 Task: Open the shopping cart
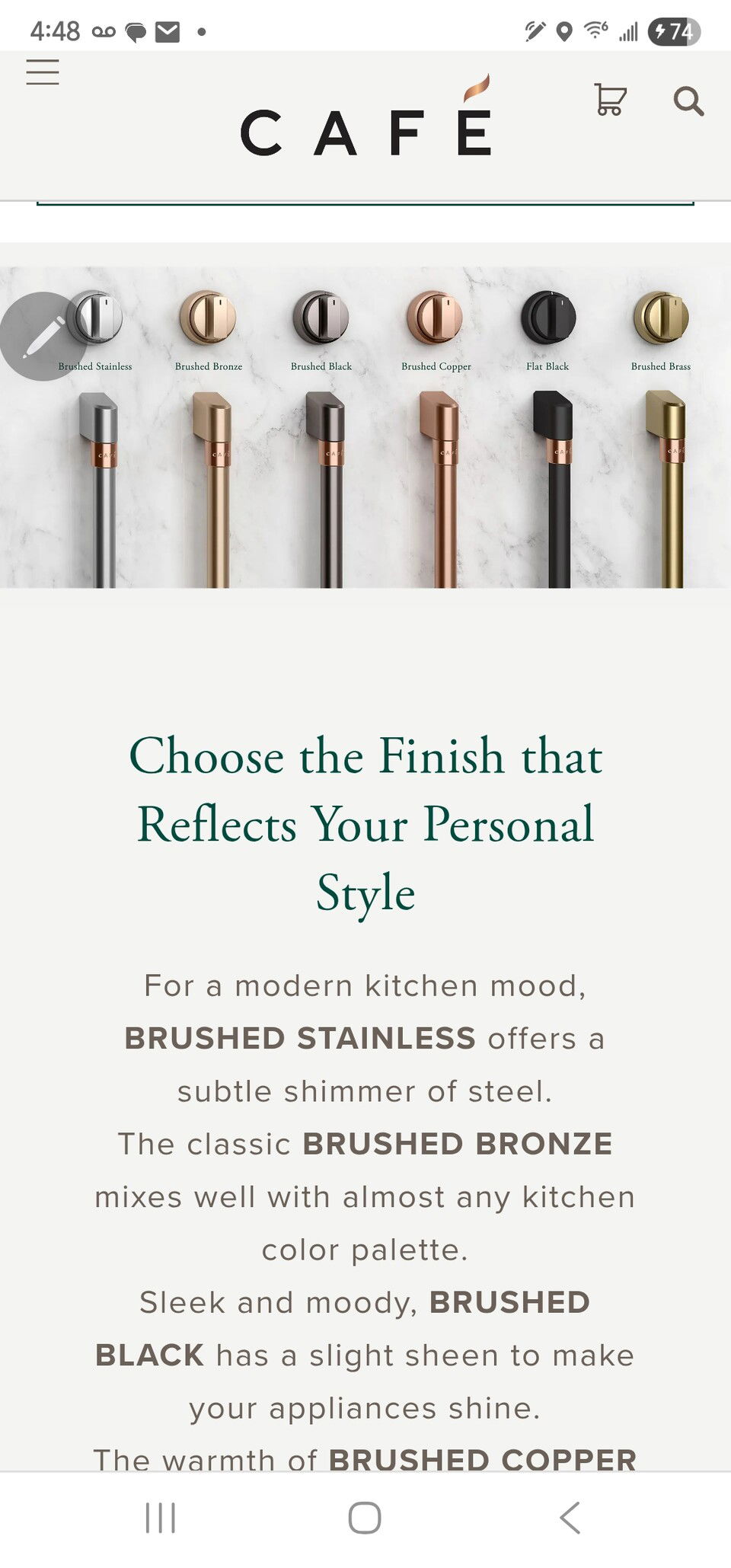[x=610, y=100]
